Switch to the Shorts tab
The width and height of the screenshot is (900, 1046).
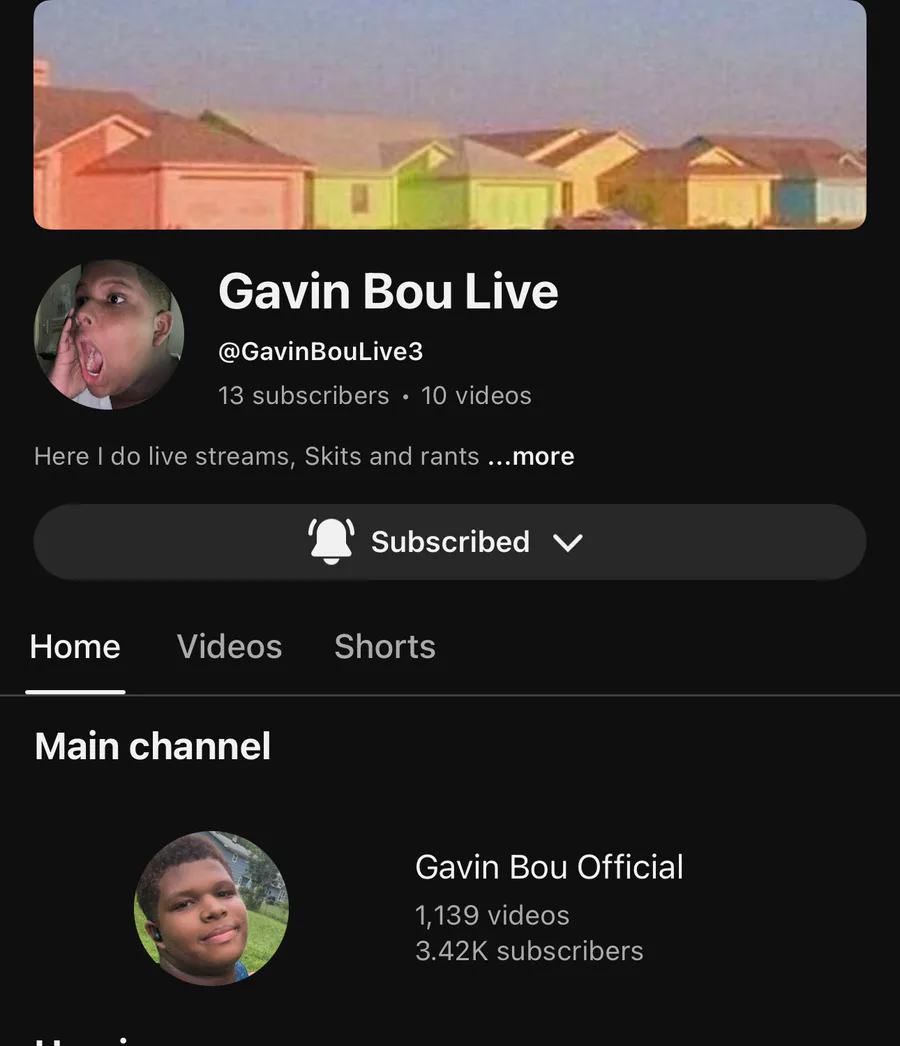[385, 646]
